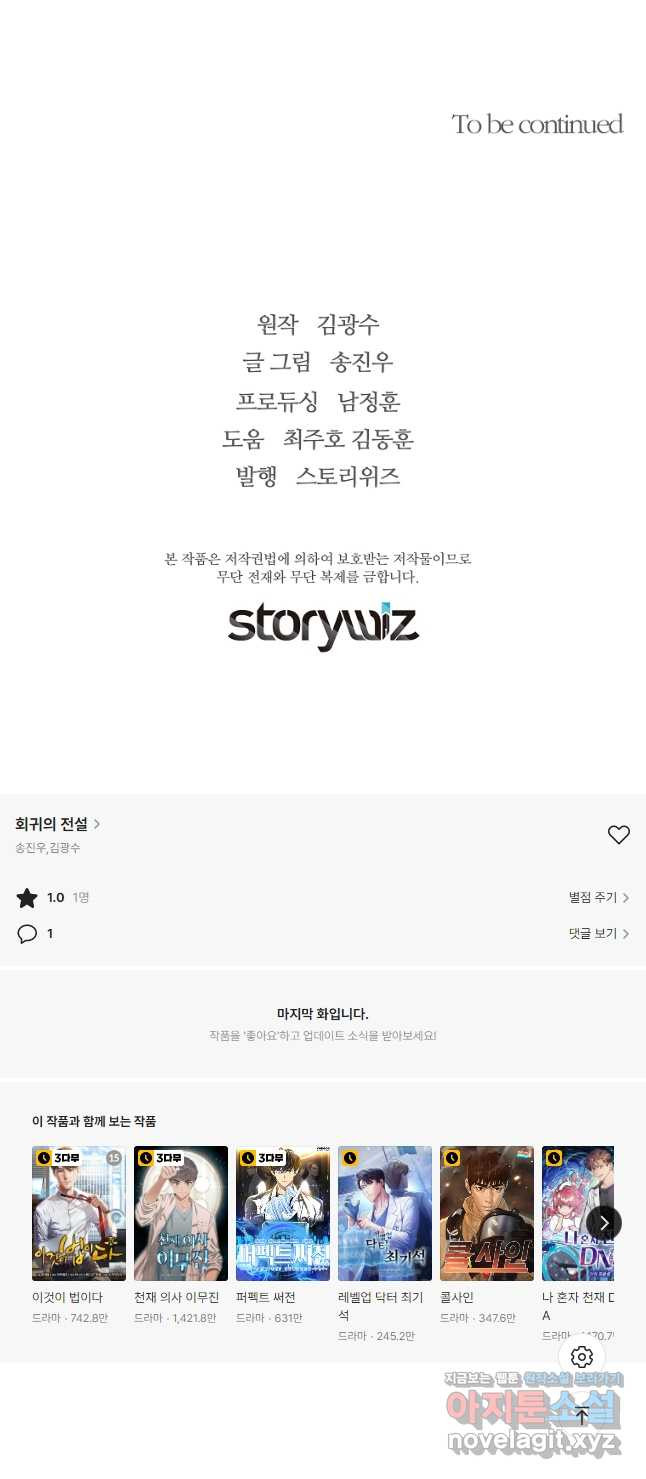Screen dimensions: 646x1479
Task: Open the viewer settings gear
Action: pyautogui.click(x=582, y=1357)
